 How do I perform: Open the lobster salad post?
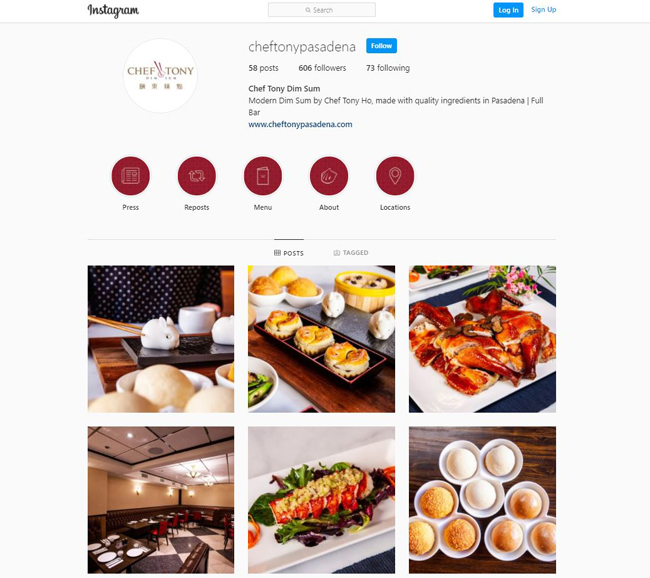[x=321, y=500]
